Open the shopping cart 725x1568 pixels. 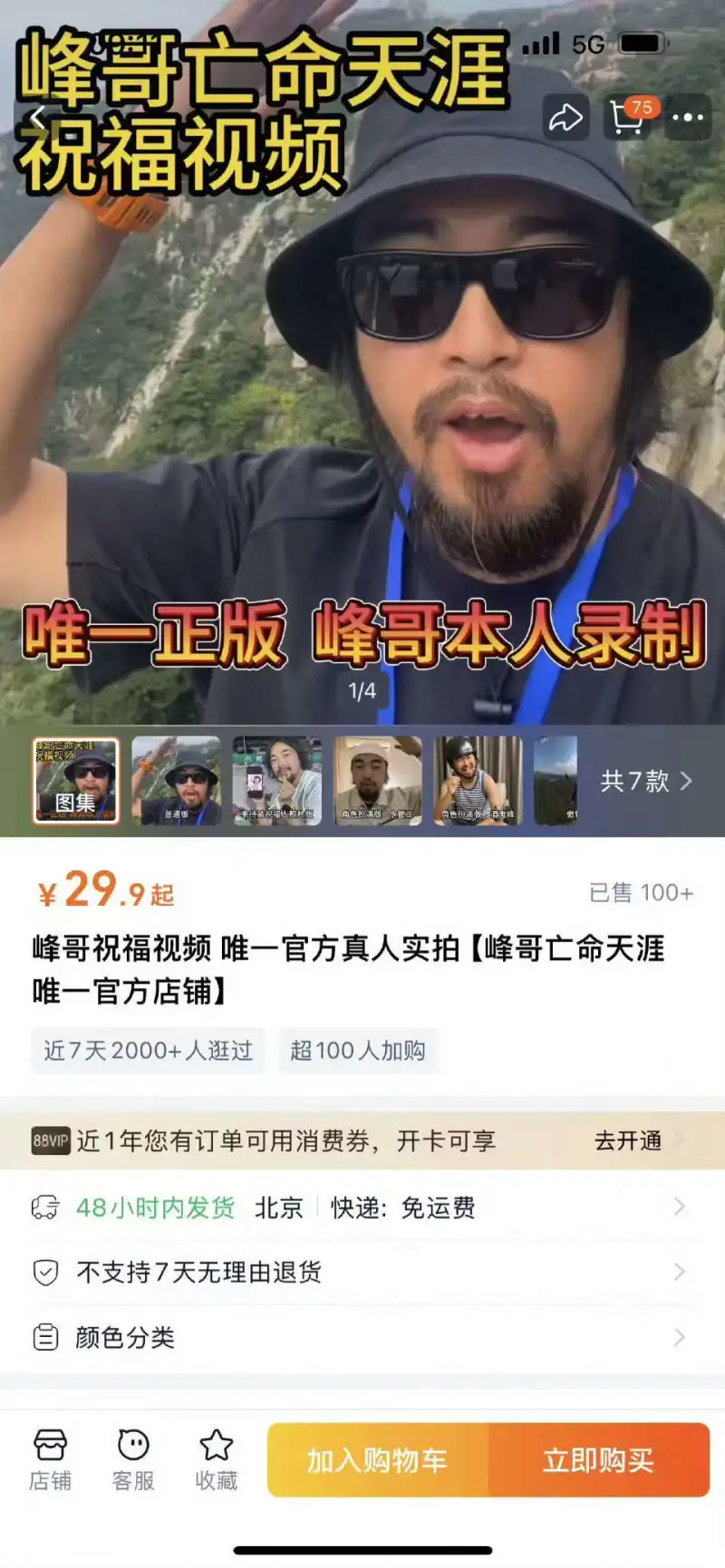[627, 117]
